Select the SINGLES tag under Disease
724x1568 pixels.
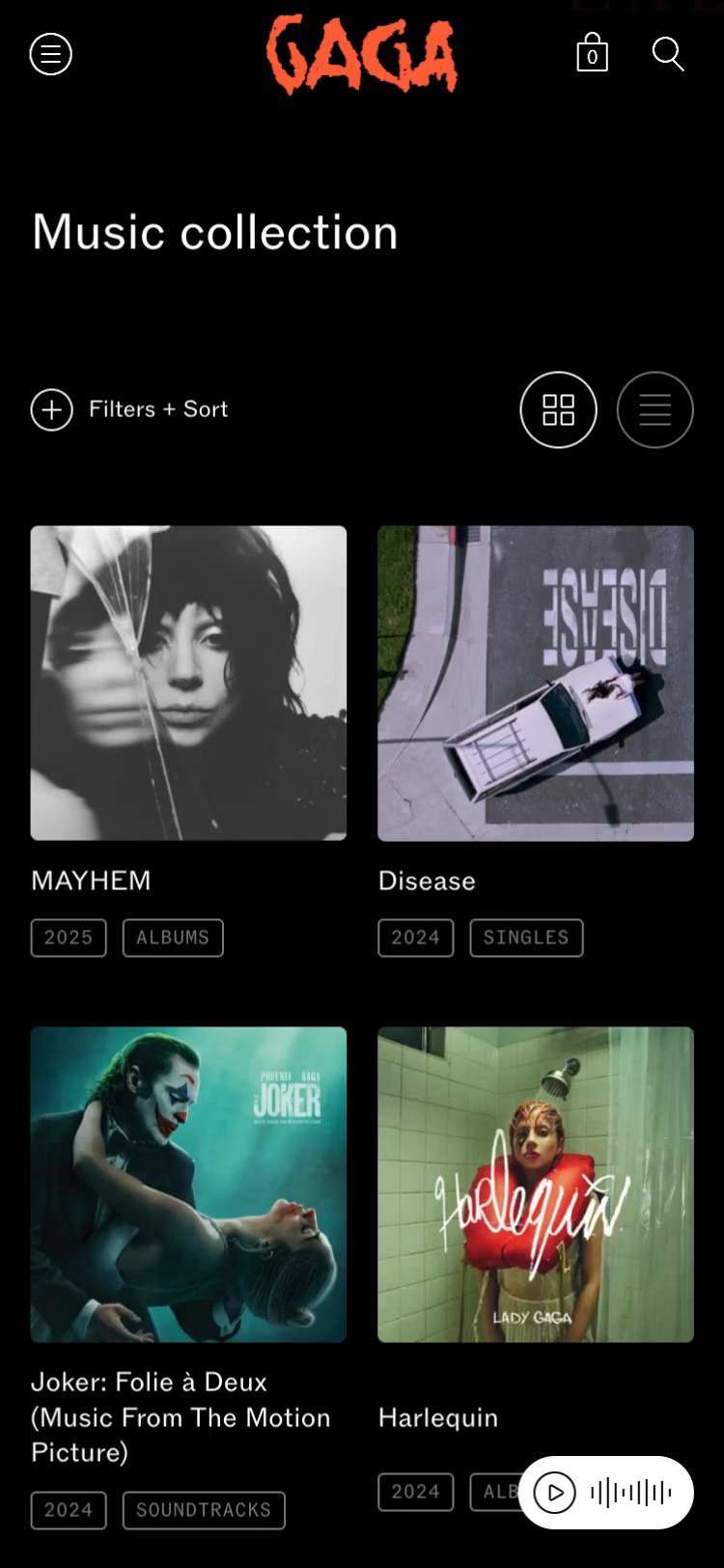pos(526,938)
